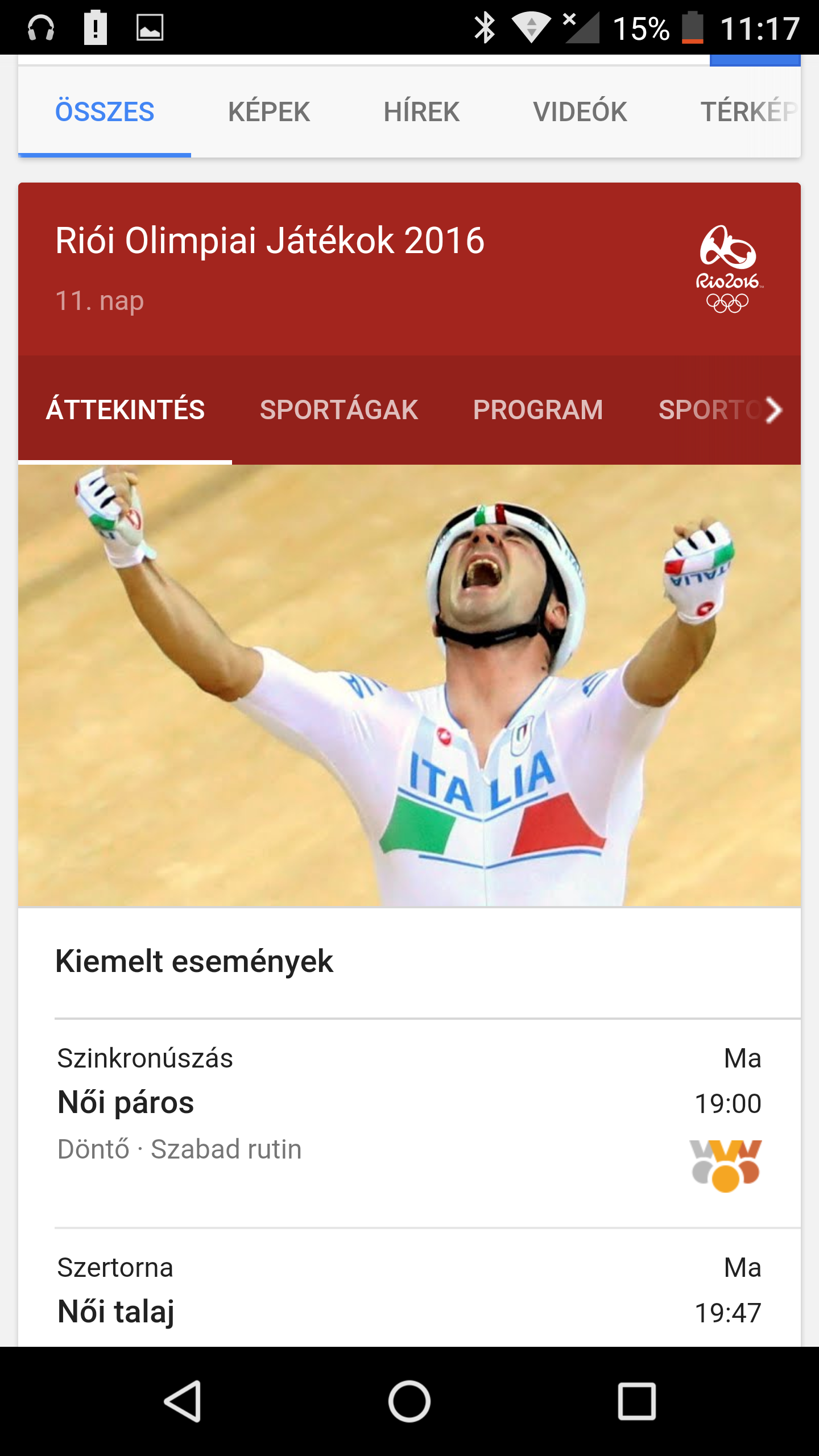
Task: Switch to the KÉPEK search tab
Action: 269,111
